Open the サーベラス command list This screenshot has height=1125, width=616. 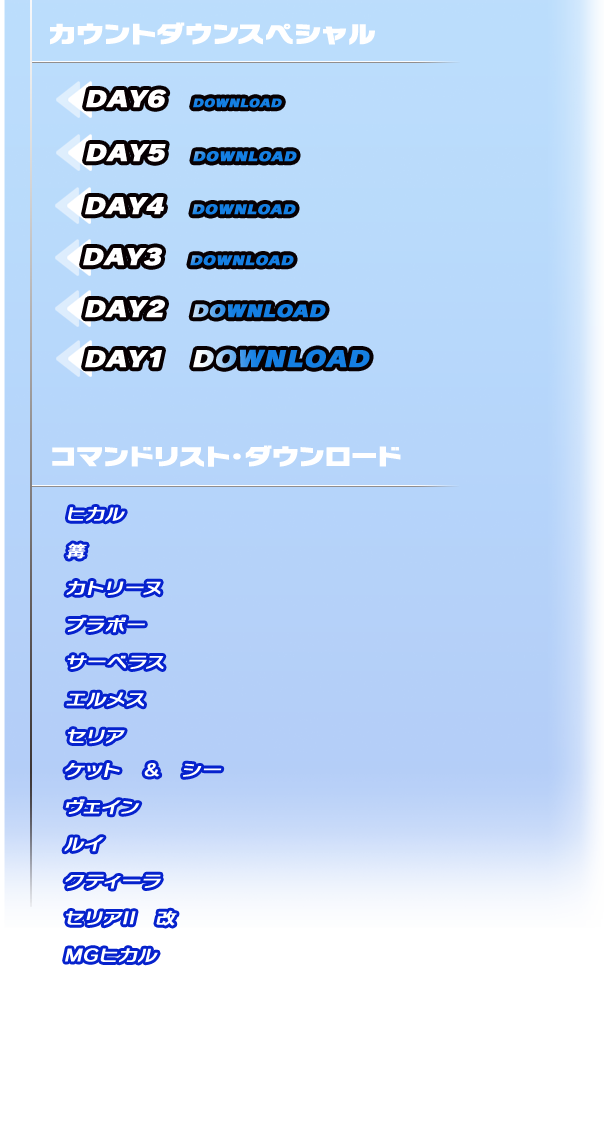[x=114, y=662]
